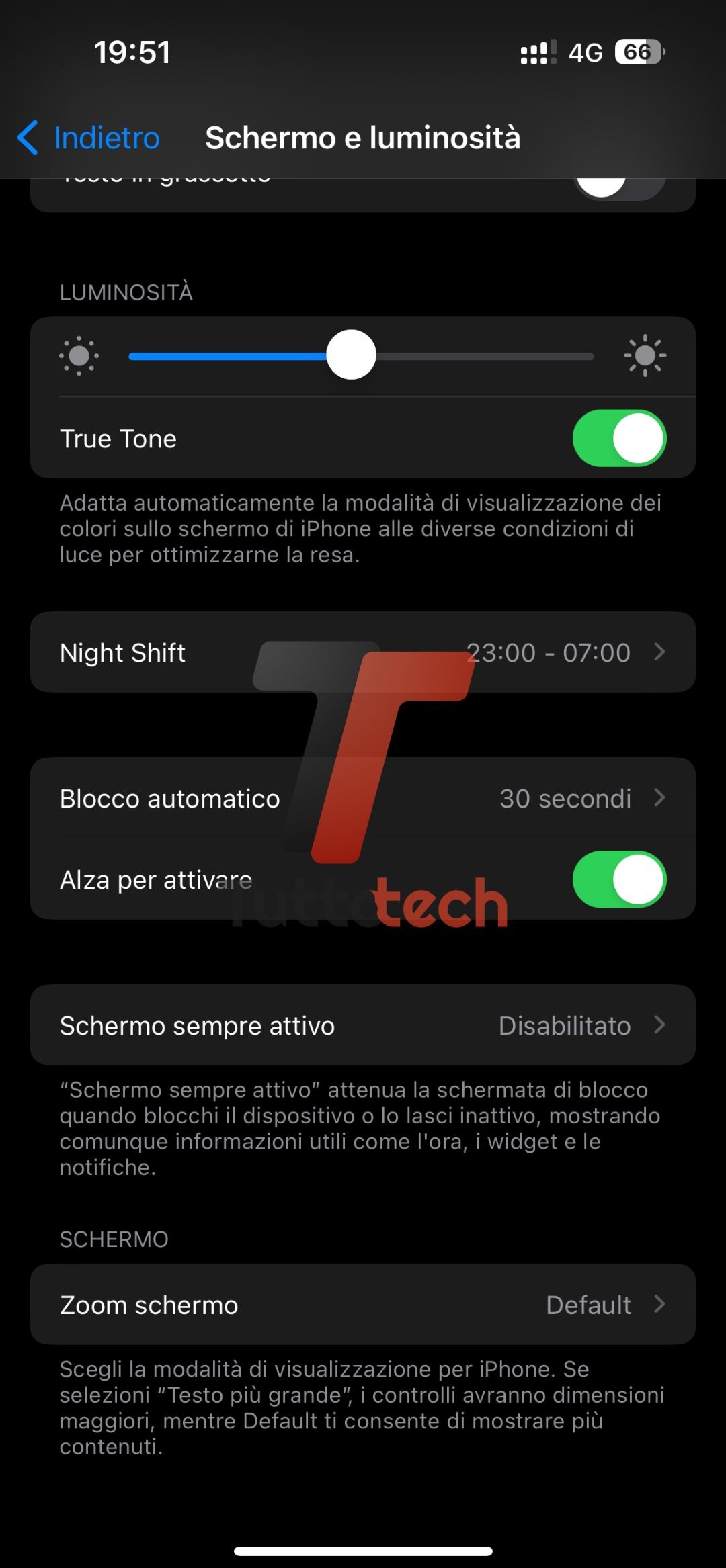Go back with the Indietro button

89,138
